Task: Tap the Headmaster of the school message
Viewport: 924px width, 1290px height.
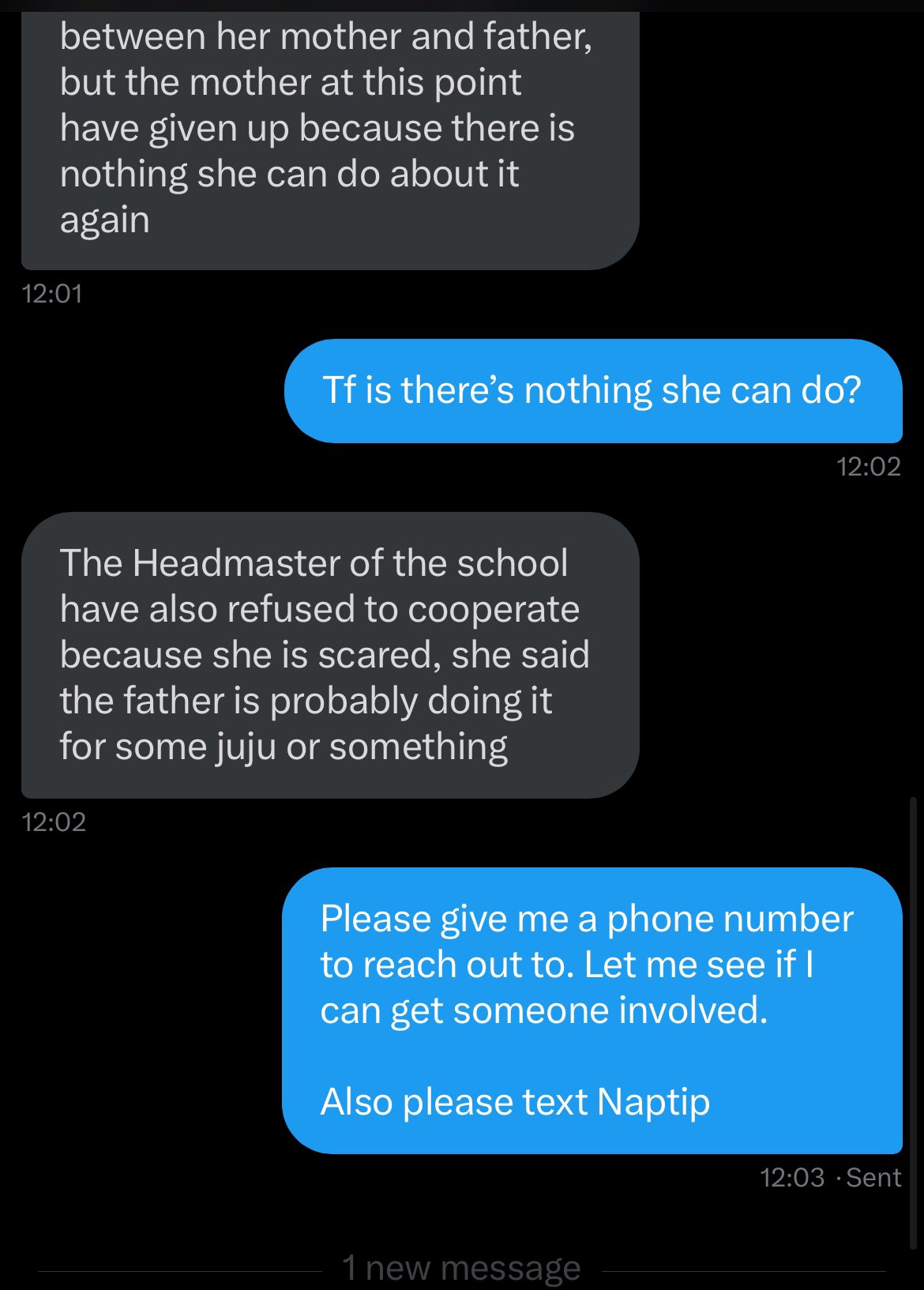Action: point(329,655)
